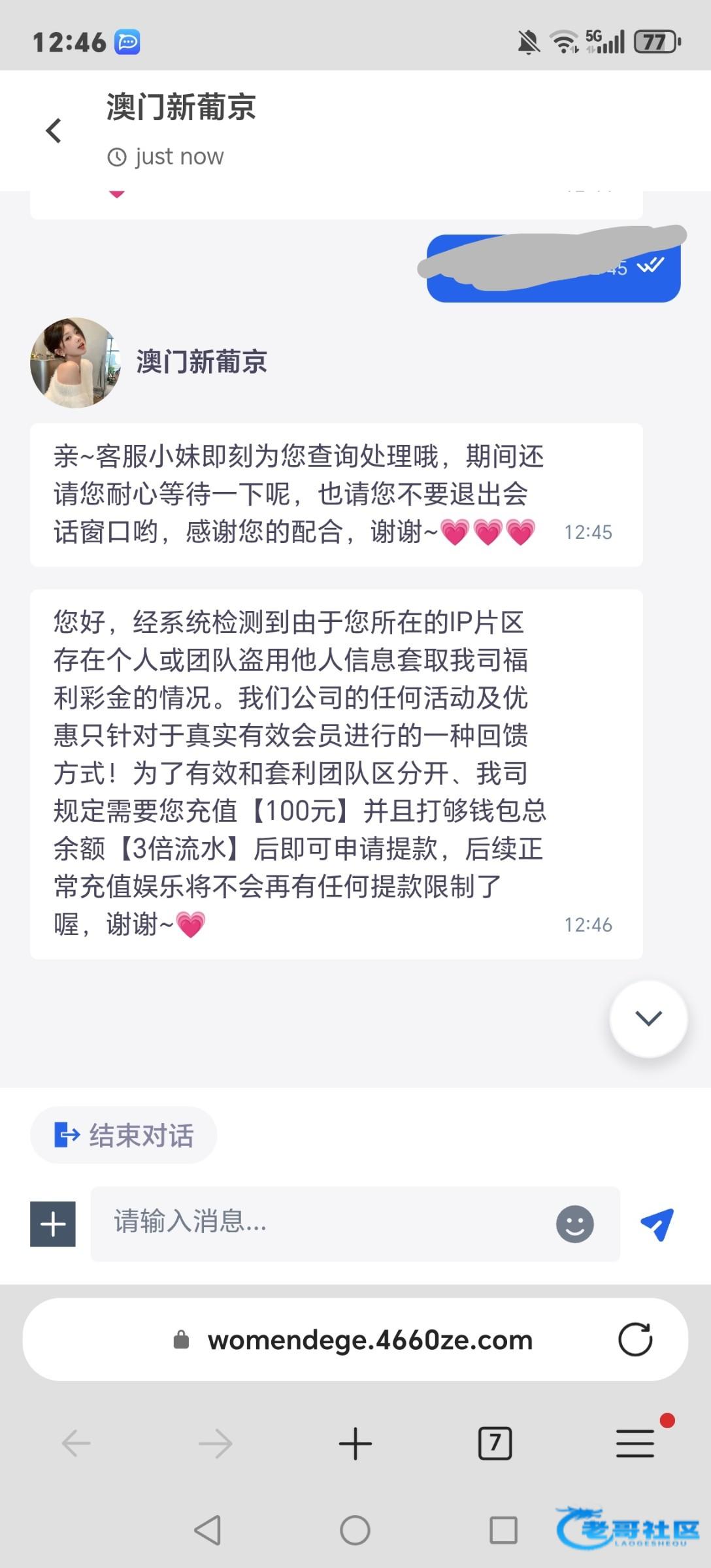Viewport: 711px width, 1568px height.
Task: Go to the system home screen
Action: 355,1530
